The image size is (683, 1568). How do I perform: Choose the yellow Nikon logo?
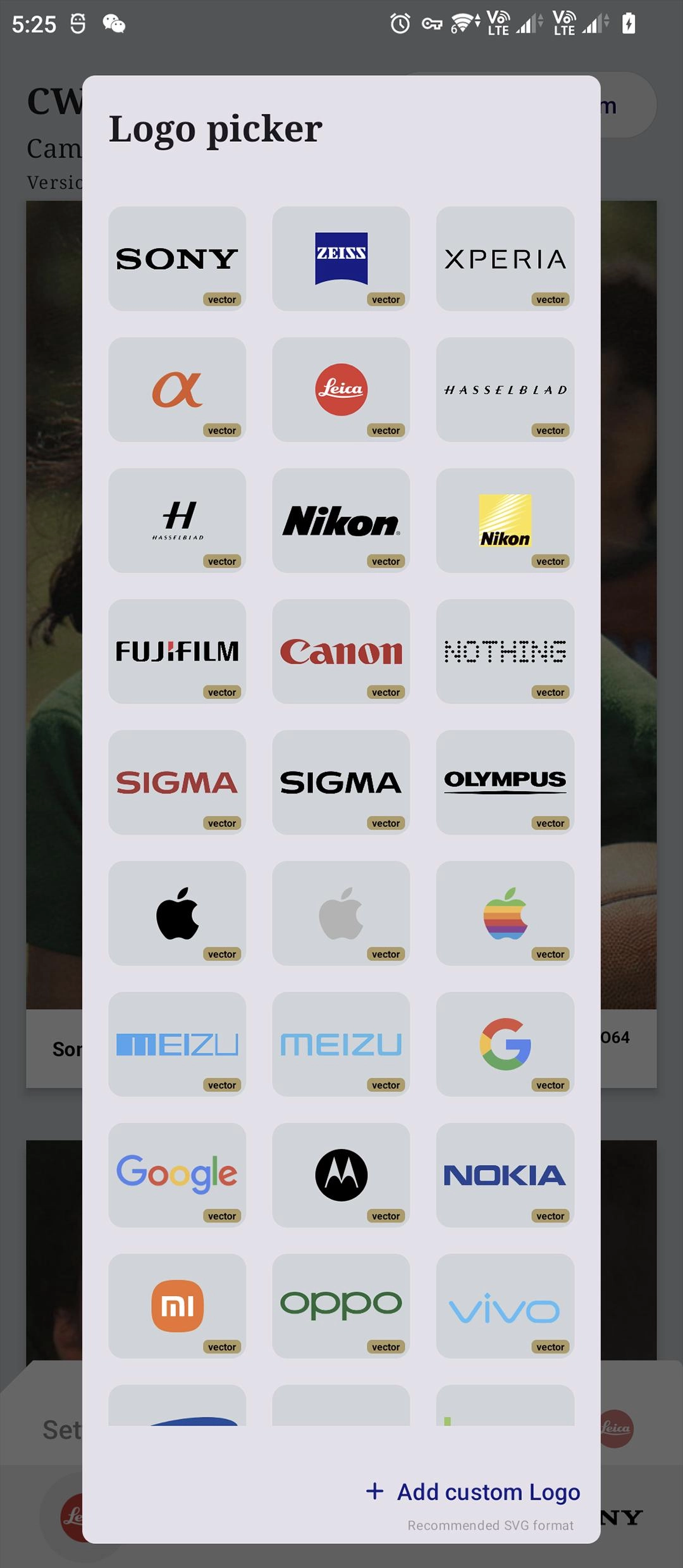click(505, 521)
